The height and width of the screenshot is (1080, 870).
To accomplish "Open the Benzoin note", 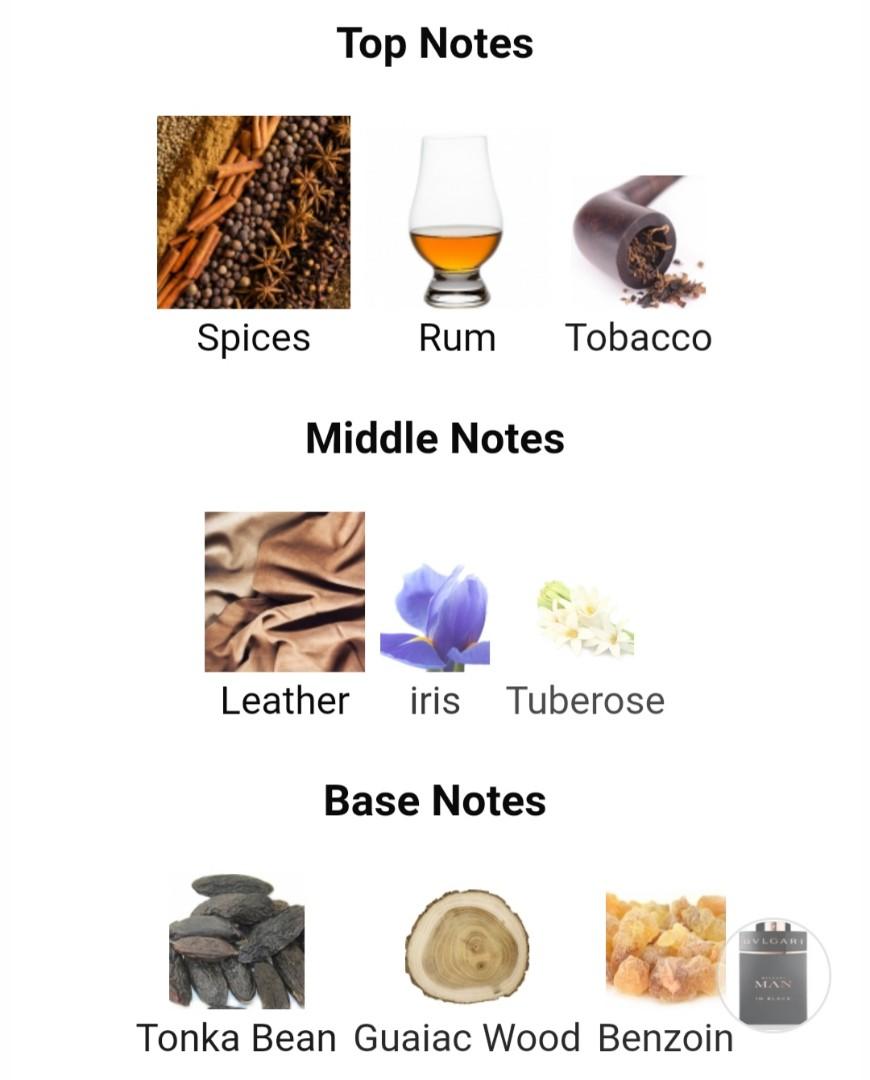I will (660, 947).
